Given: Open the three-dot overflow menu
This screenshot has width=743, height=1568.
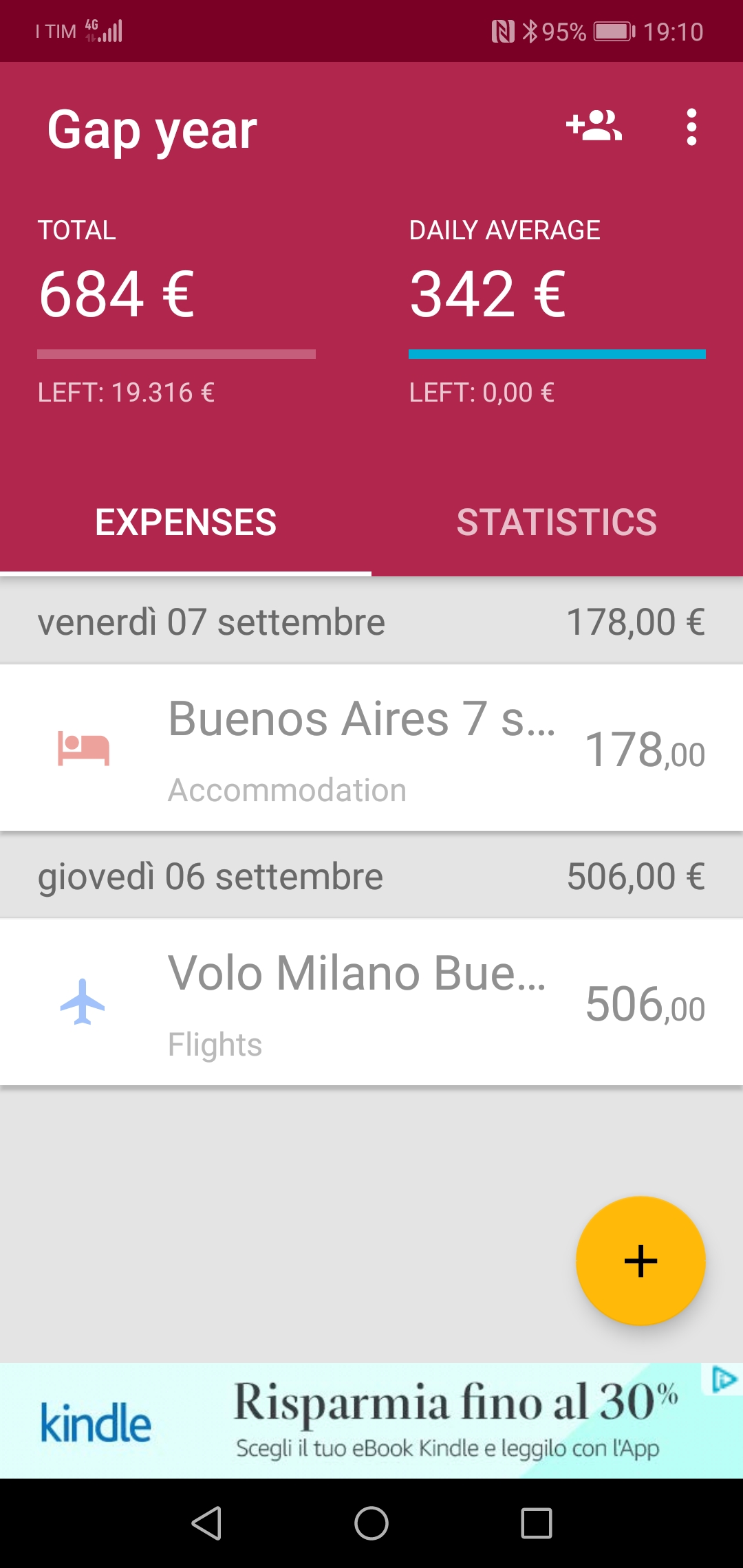Looking at the screenshot, I should tap(691, 127).
